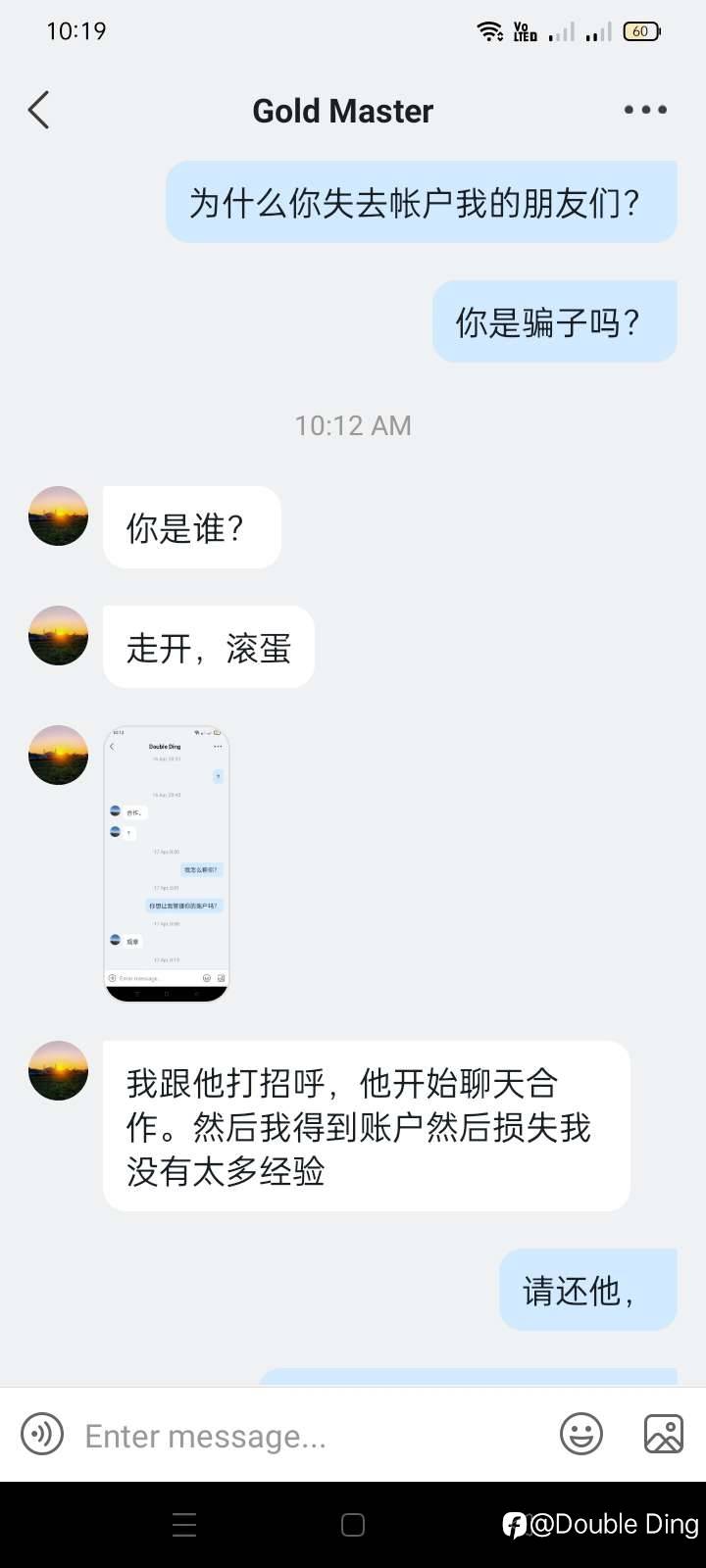Open the three-dot overflow menu

[x=645, y=110]
